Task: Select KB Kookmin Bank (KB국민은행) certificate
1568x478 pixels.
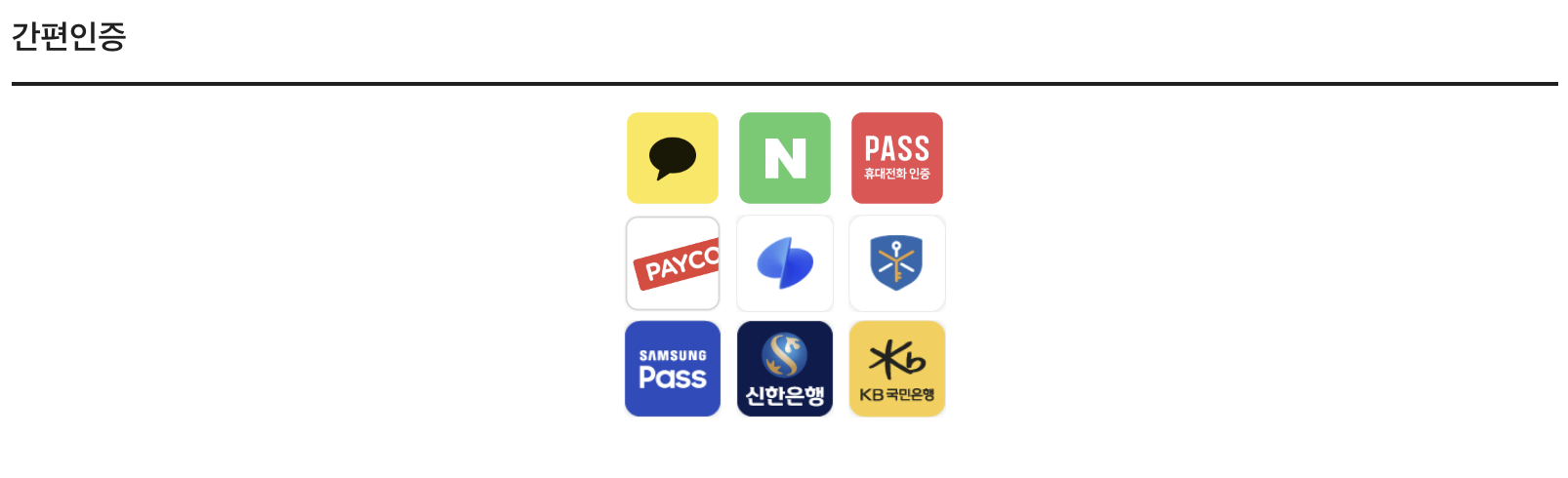Action: point(896,369)
